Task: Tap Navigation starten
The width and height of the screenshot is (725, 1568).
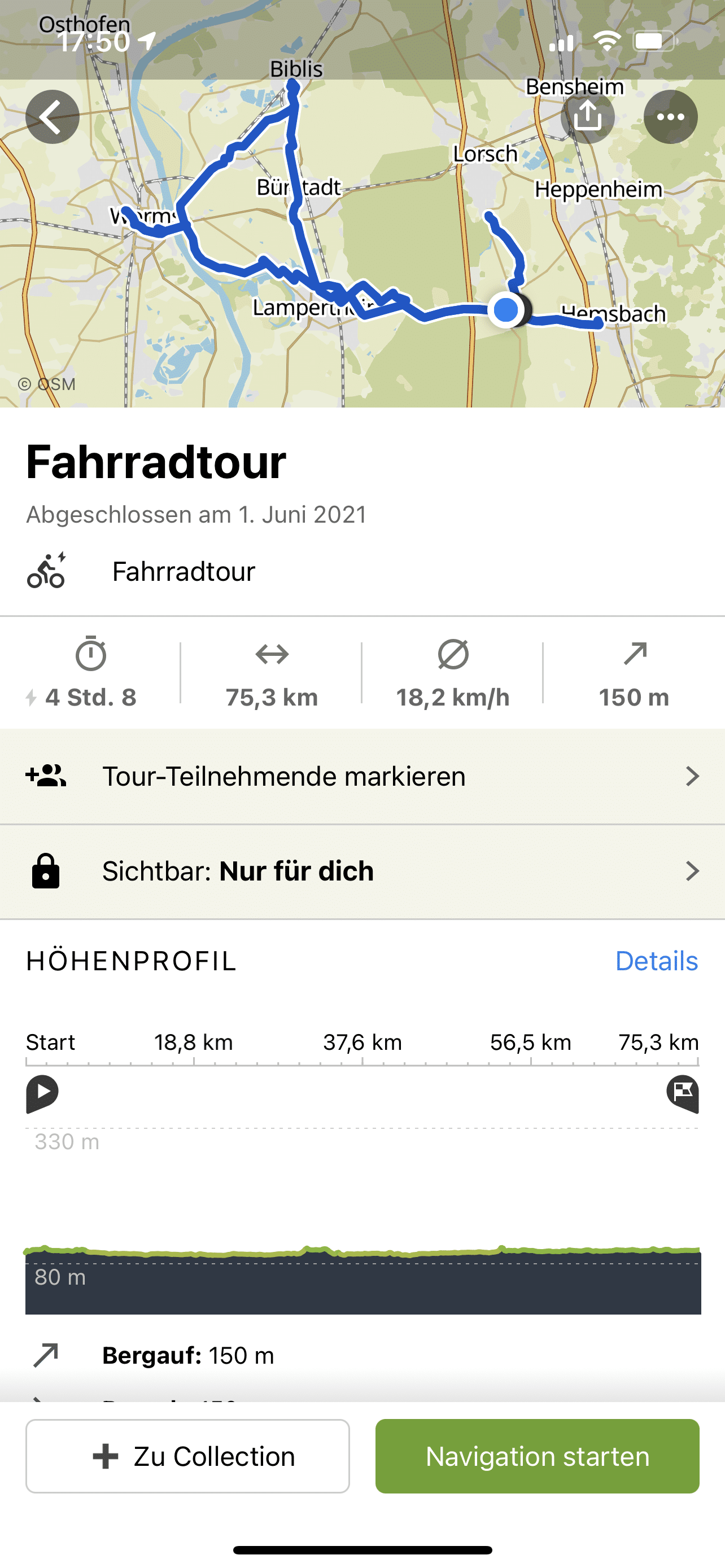Action: point(538,1456)
